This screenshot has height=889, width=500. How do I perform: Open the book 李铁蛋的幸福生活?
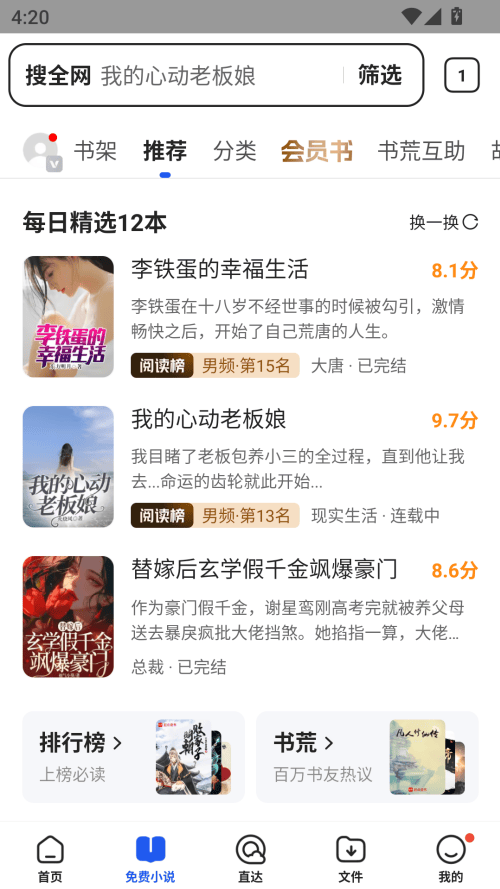[250, 317]
